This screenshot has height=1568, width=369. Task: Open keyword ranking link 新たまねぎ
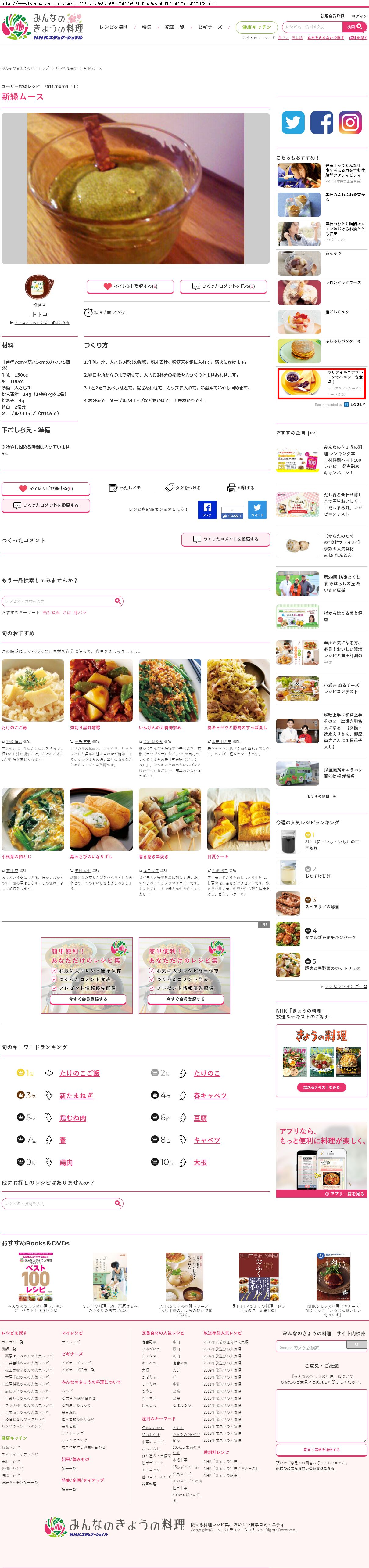coord(76,1096)
